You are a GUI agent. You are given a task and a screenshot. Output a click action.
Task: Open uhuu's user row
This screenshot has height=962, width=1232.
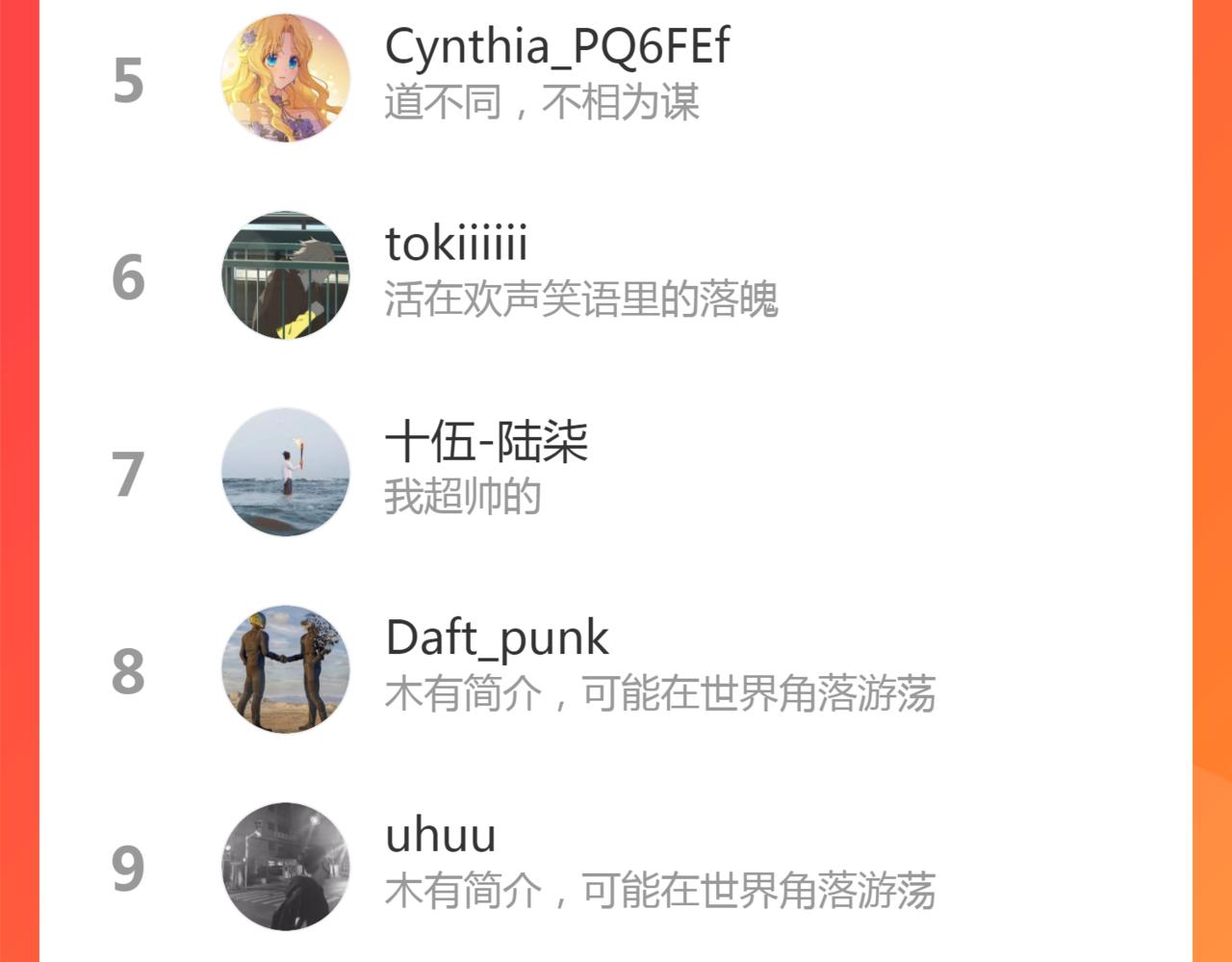(x=616, y=866)
